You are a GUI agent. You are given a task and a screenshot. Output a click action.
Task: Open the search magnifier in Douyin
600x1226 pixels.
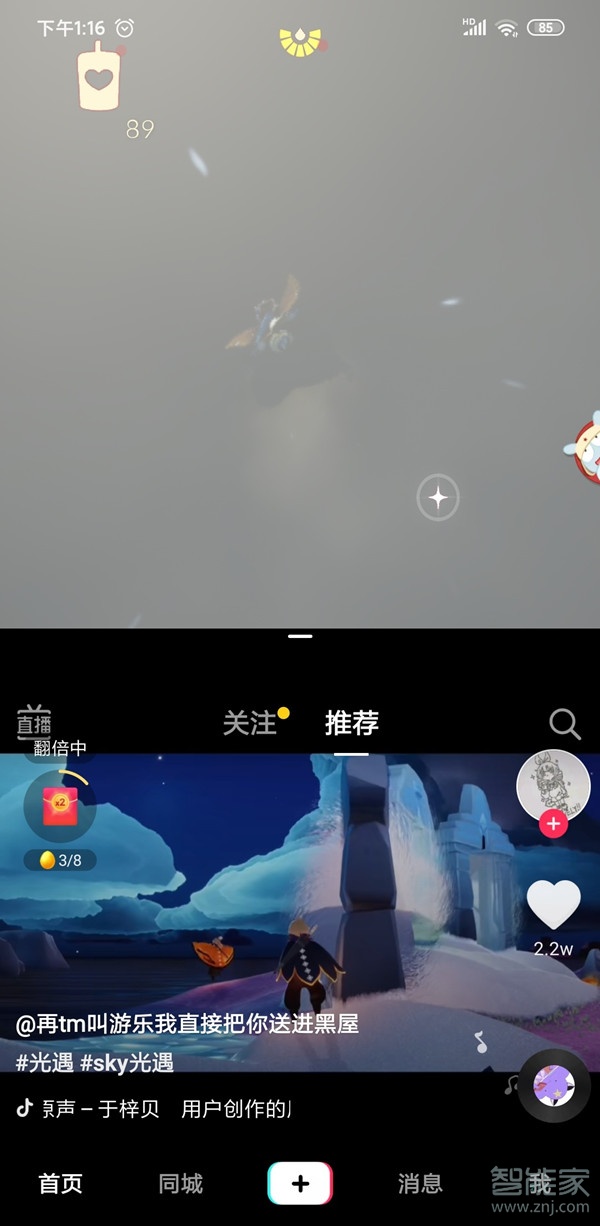pos(565,723)
